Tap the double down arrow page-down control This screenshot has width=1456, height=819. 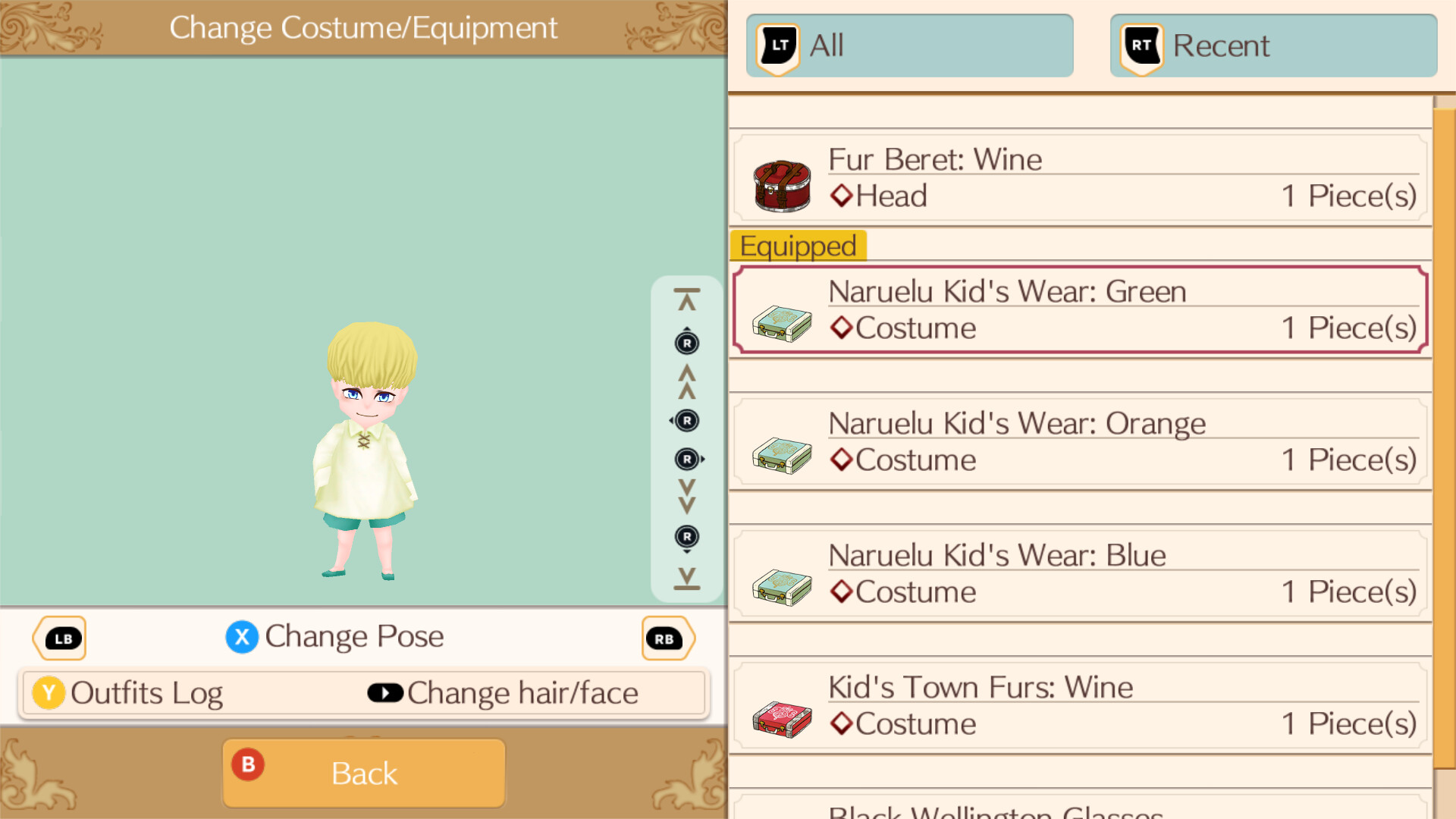coord(687,496)
